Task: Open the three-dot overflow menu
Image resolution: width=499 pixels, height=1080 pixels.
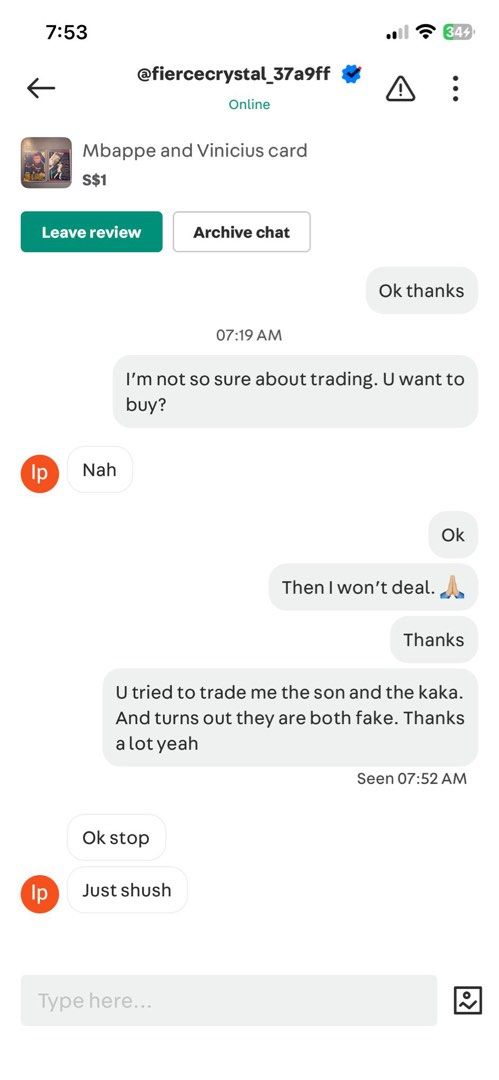Action: pos(456,88)
